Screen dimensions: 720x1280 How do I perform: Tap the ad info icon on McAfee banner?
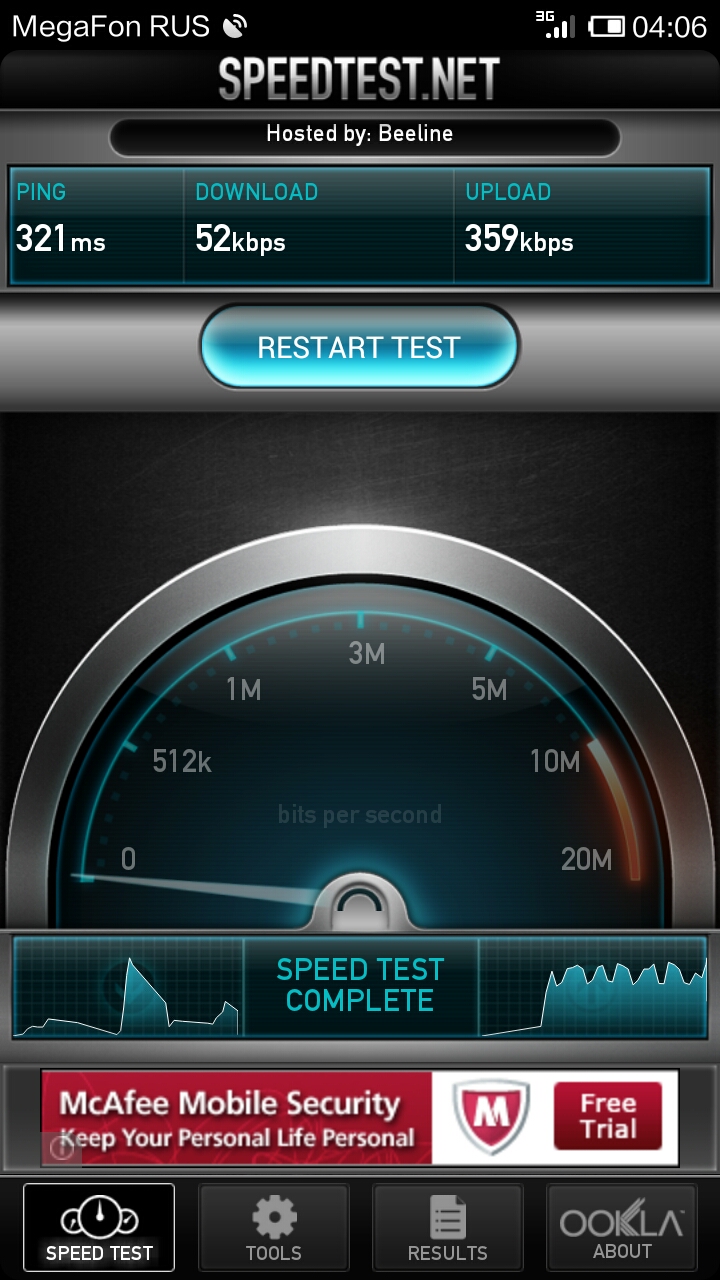coord(60,1150)
